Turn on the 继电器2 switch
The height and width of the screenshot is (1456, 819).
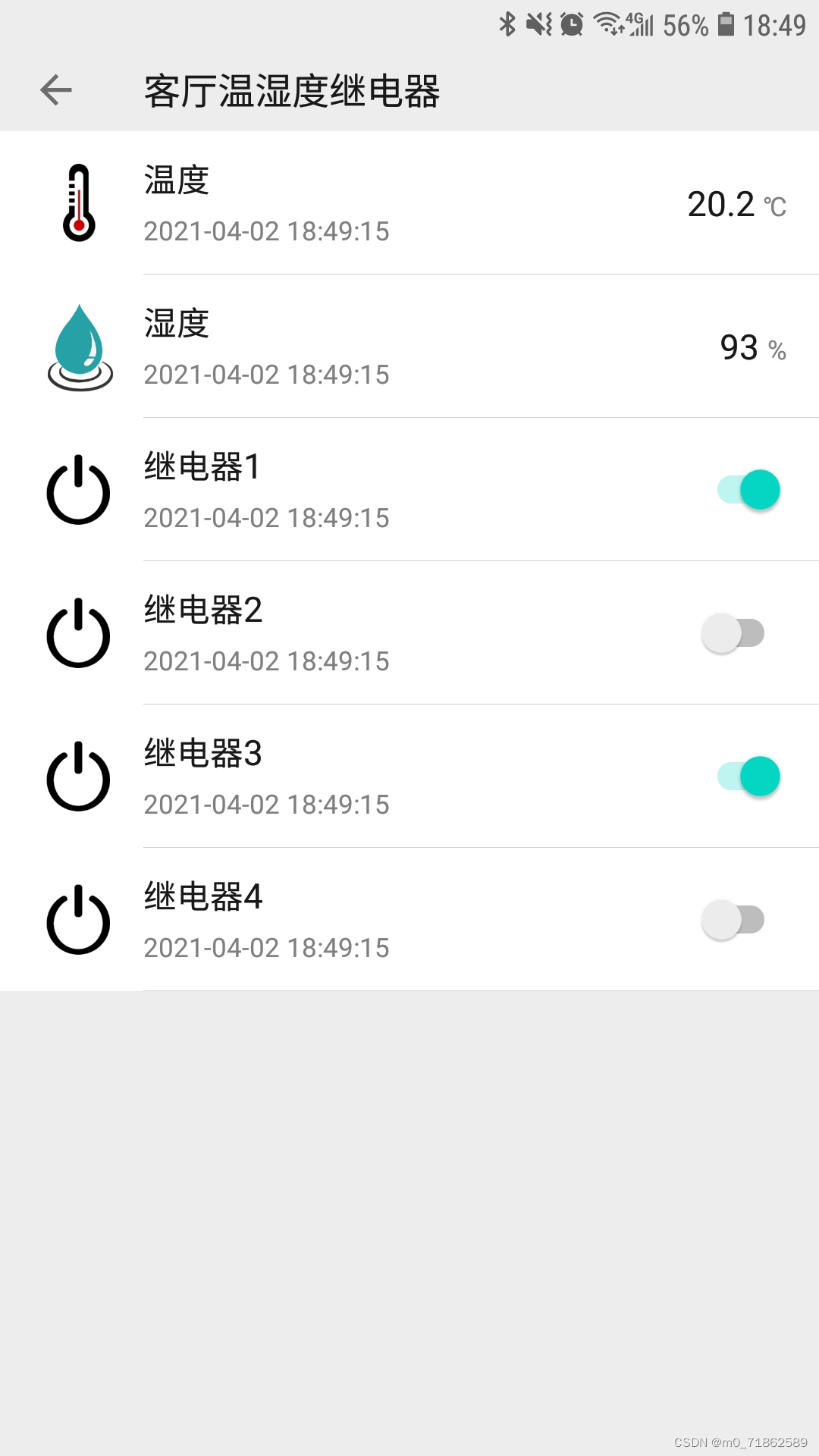pos(733,633)
